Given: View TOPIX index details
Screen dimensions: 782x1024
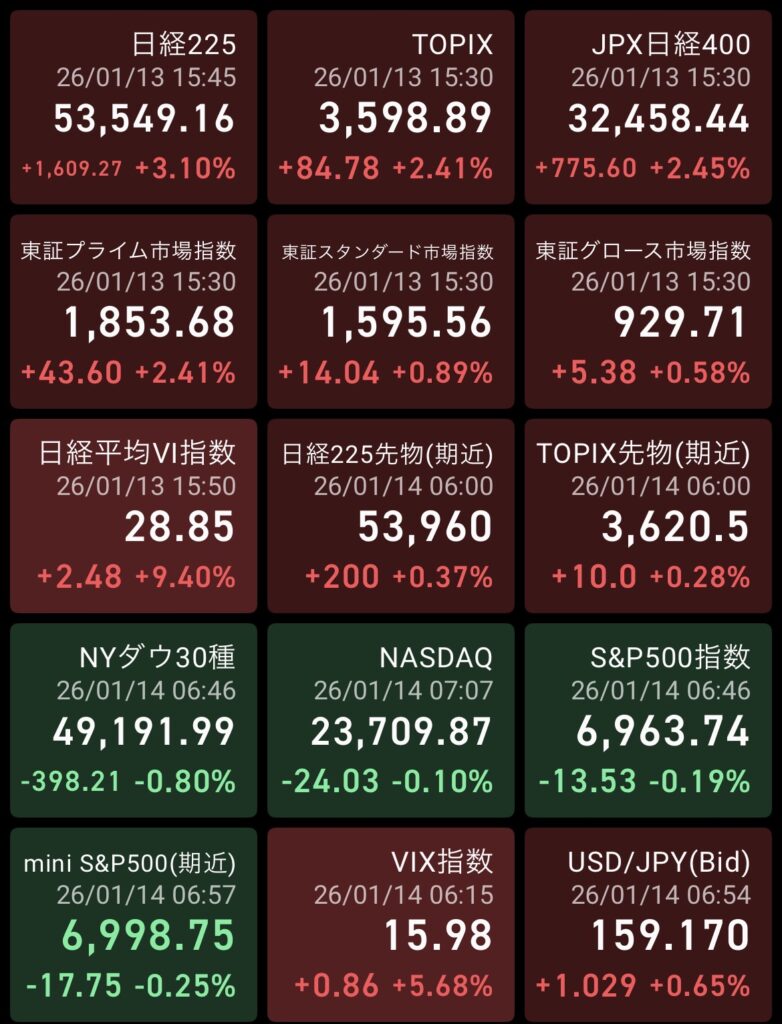Looking at the screenshot, I should coord(391,108).
